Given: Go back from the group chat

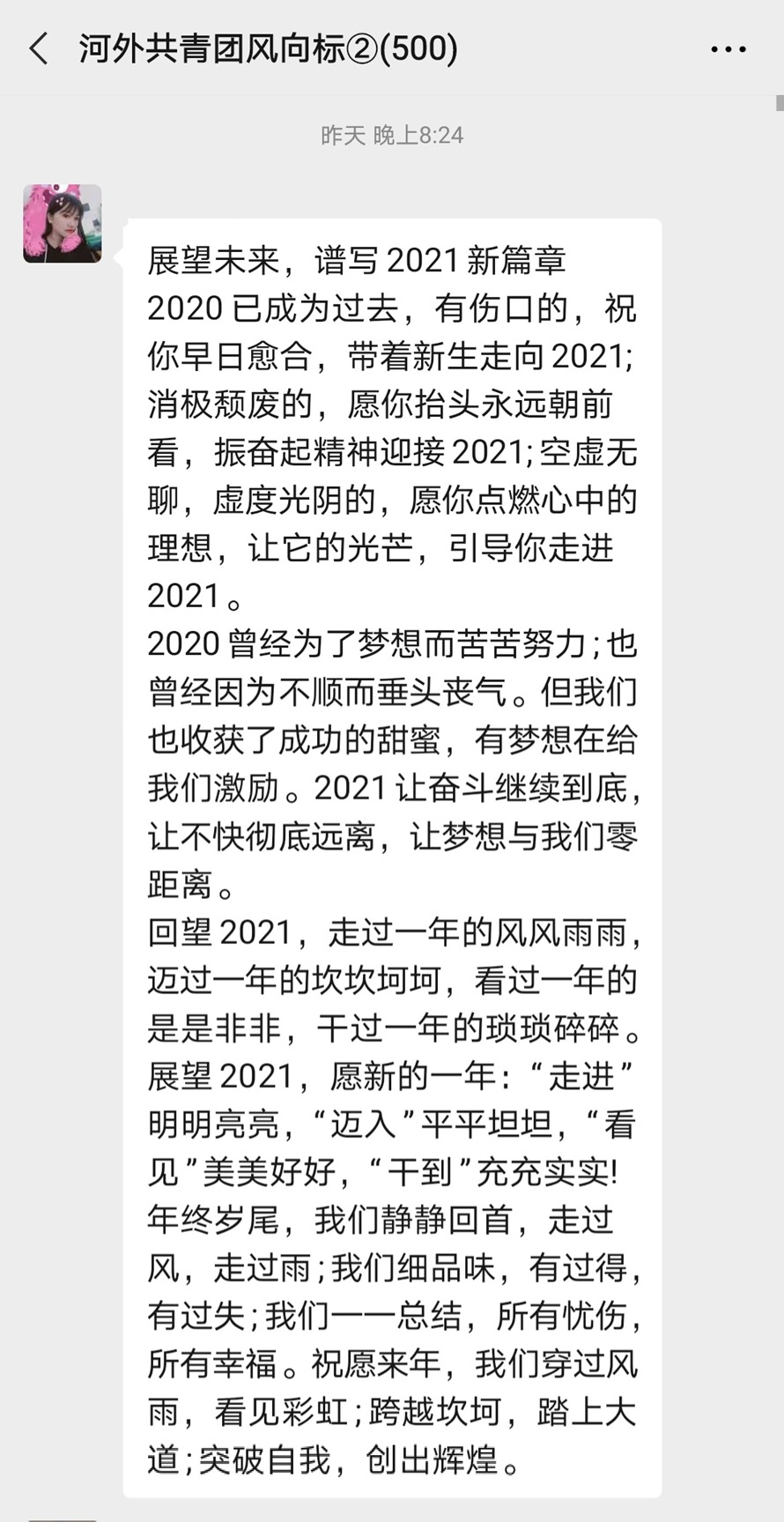Looking at the screenshot, I should [x=39, y=48].
